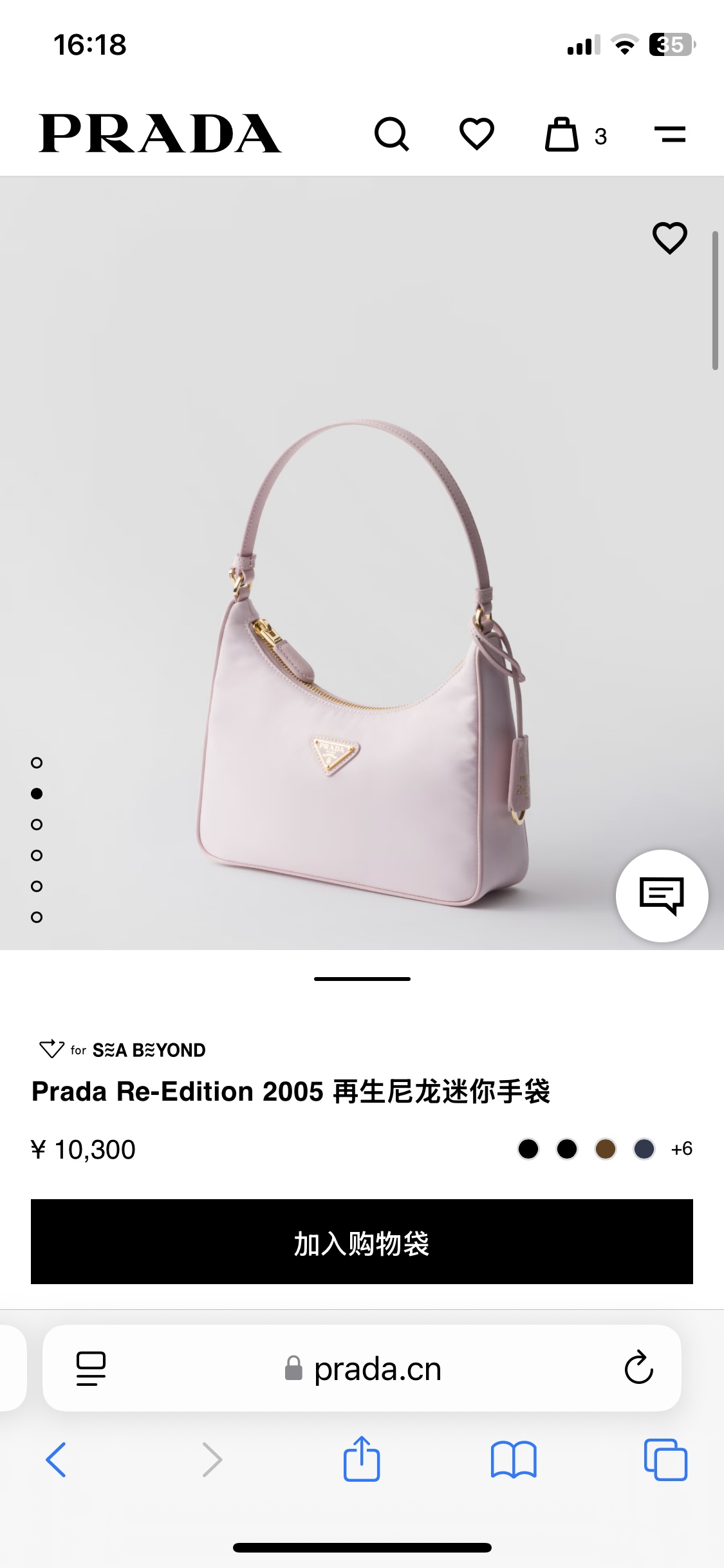Image resolution: width=724 pixels, height=1568 pixels.
Task: Select the brown color swatch
Action: click(x=605, y=1149)
